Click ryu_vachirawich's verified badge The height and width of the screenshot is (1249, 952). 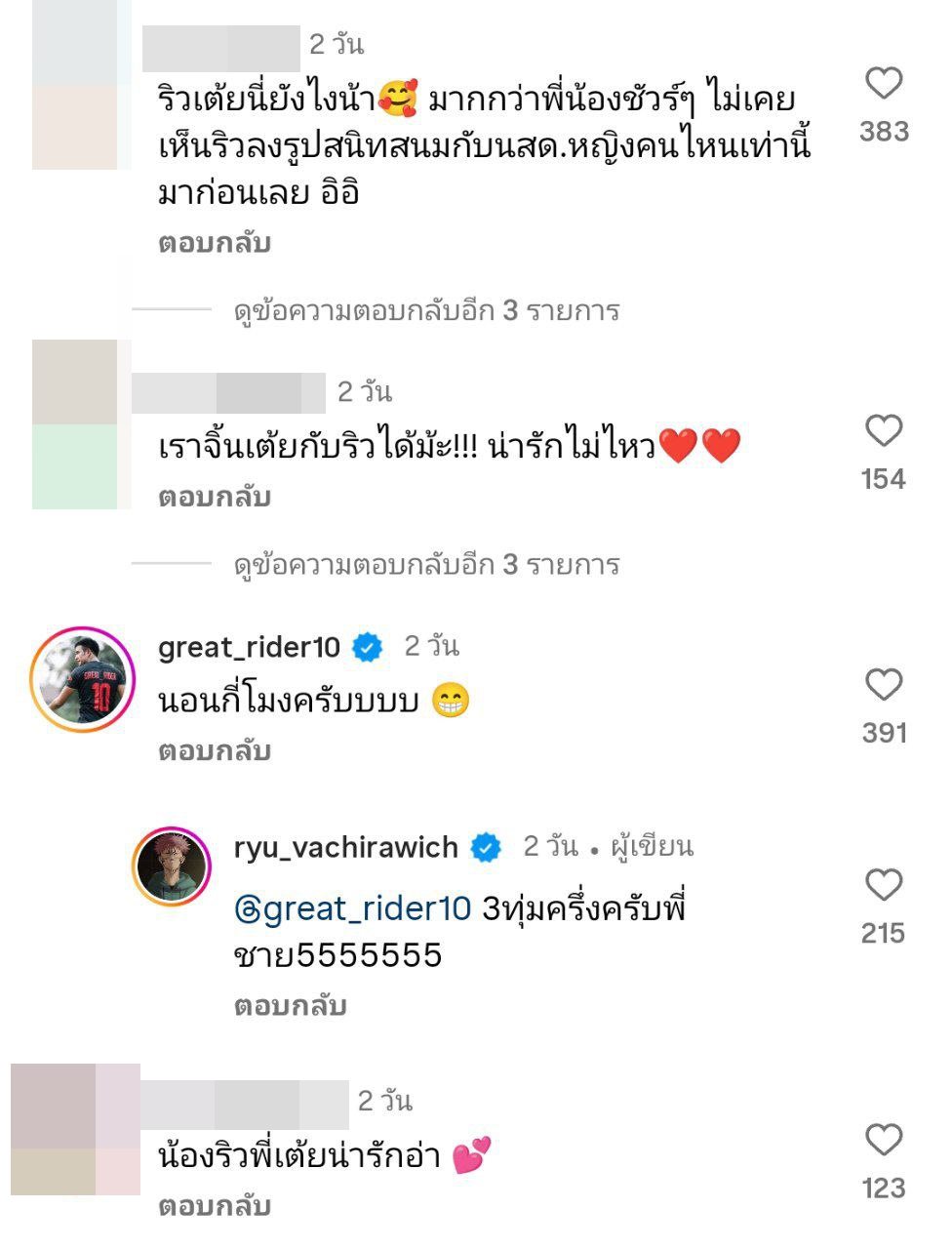(484, 846)
